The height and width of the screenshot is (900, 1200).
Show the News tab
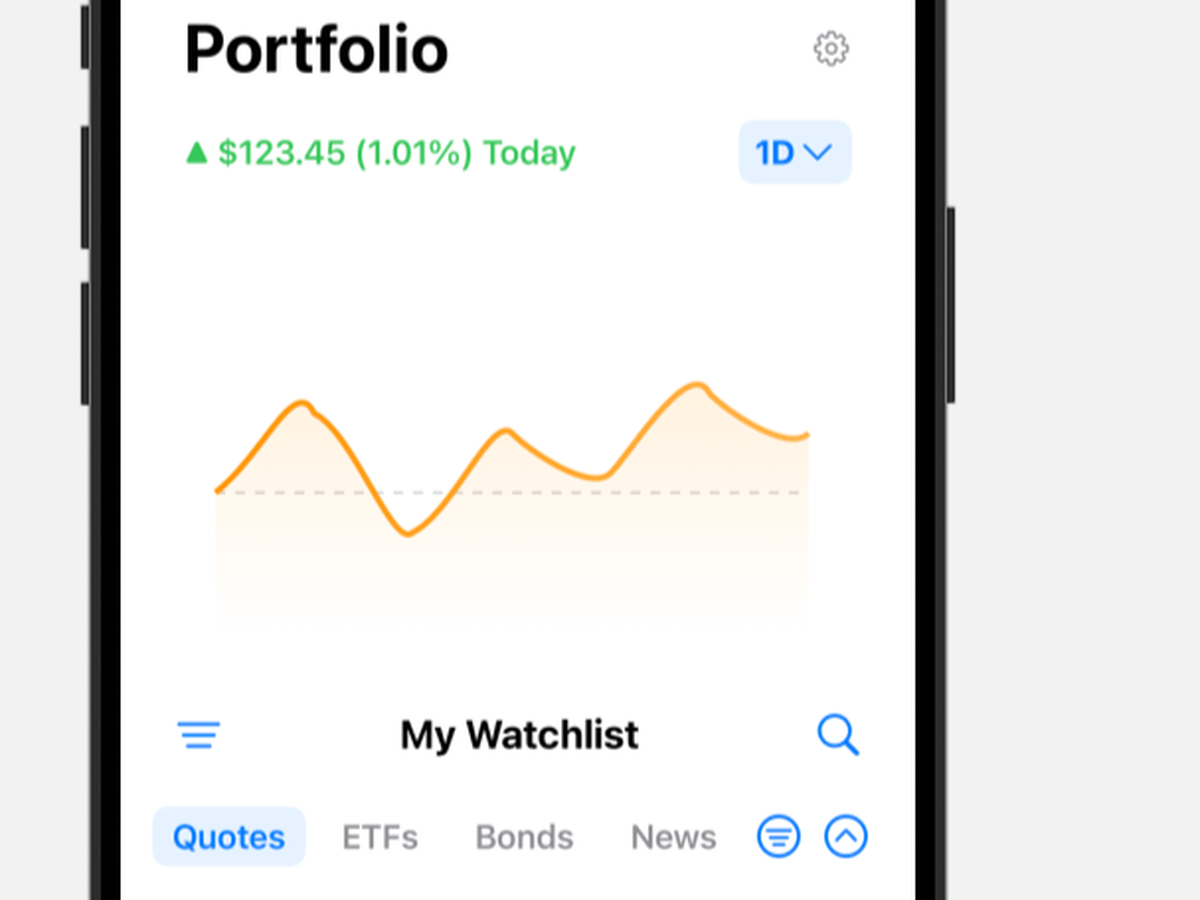[673, 837]
